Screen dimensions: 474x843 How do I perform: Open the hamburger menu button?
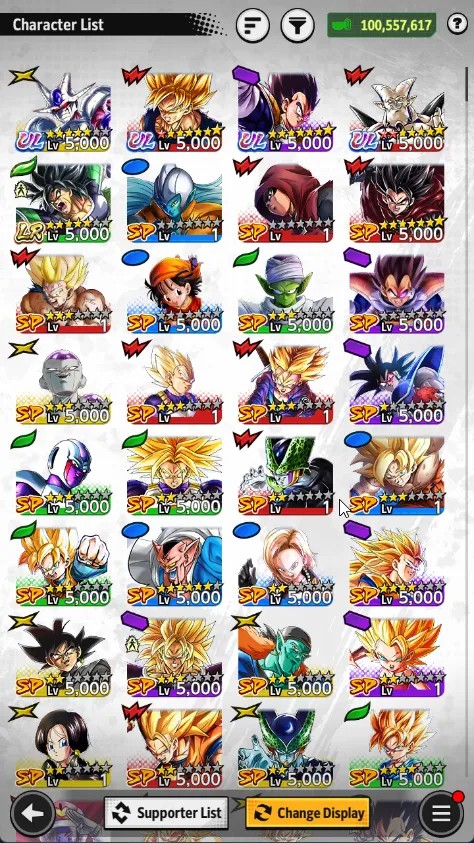point(441,813)
